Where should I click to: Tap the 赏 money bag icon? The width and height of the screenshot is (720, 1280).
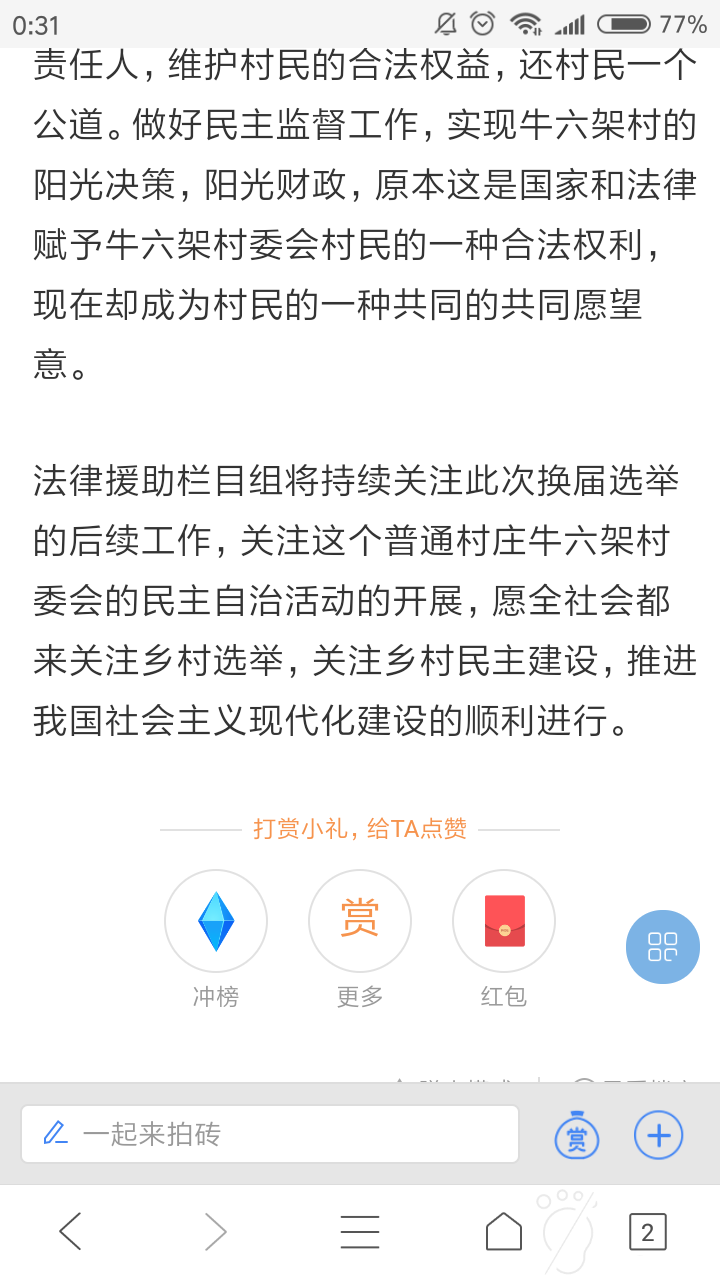[x=577, y=1135]
